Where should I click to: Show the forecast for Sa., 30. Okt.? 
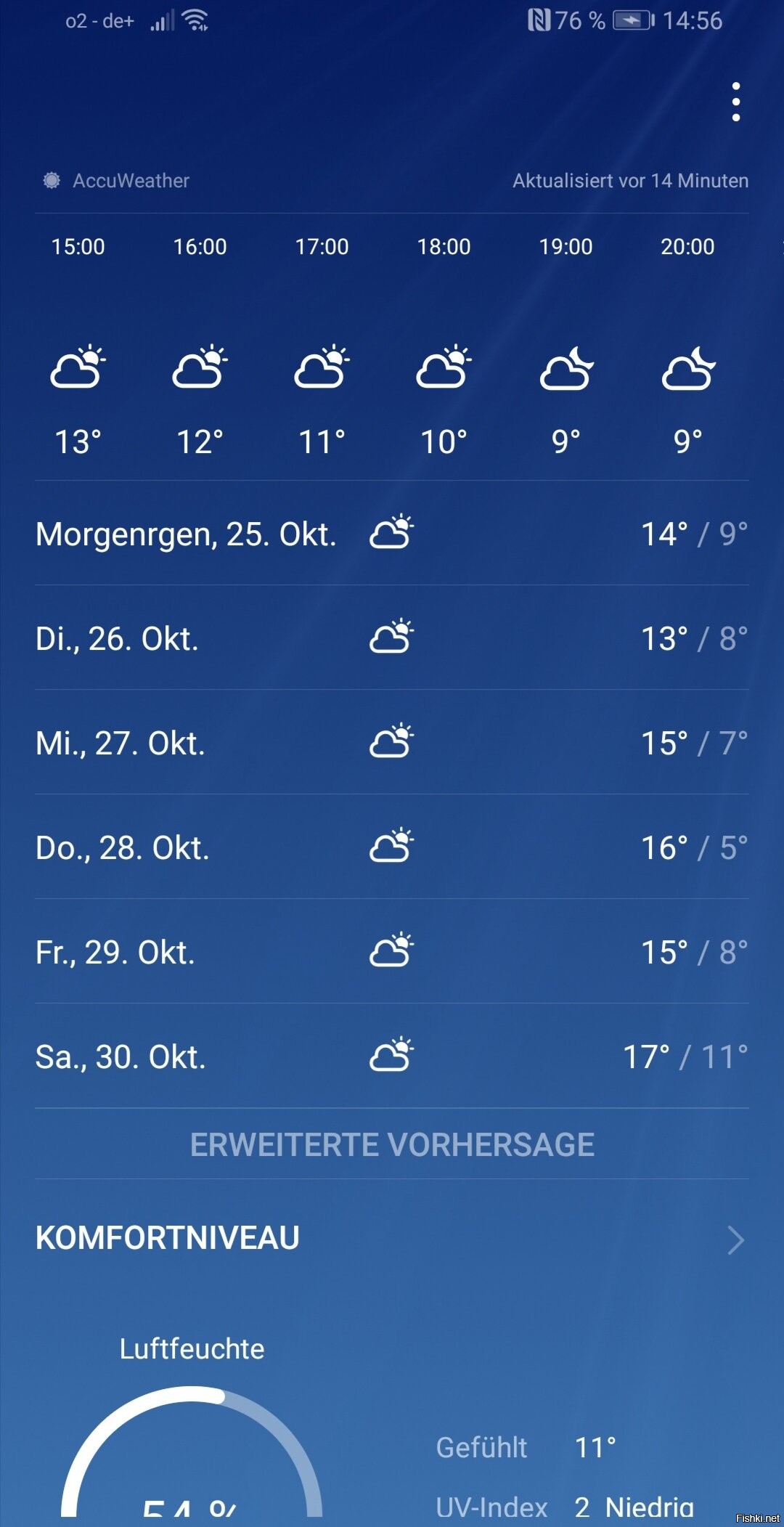click(x=392, y=1056)
